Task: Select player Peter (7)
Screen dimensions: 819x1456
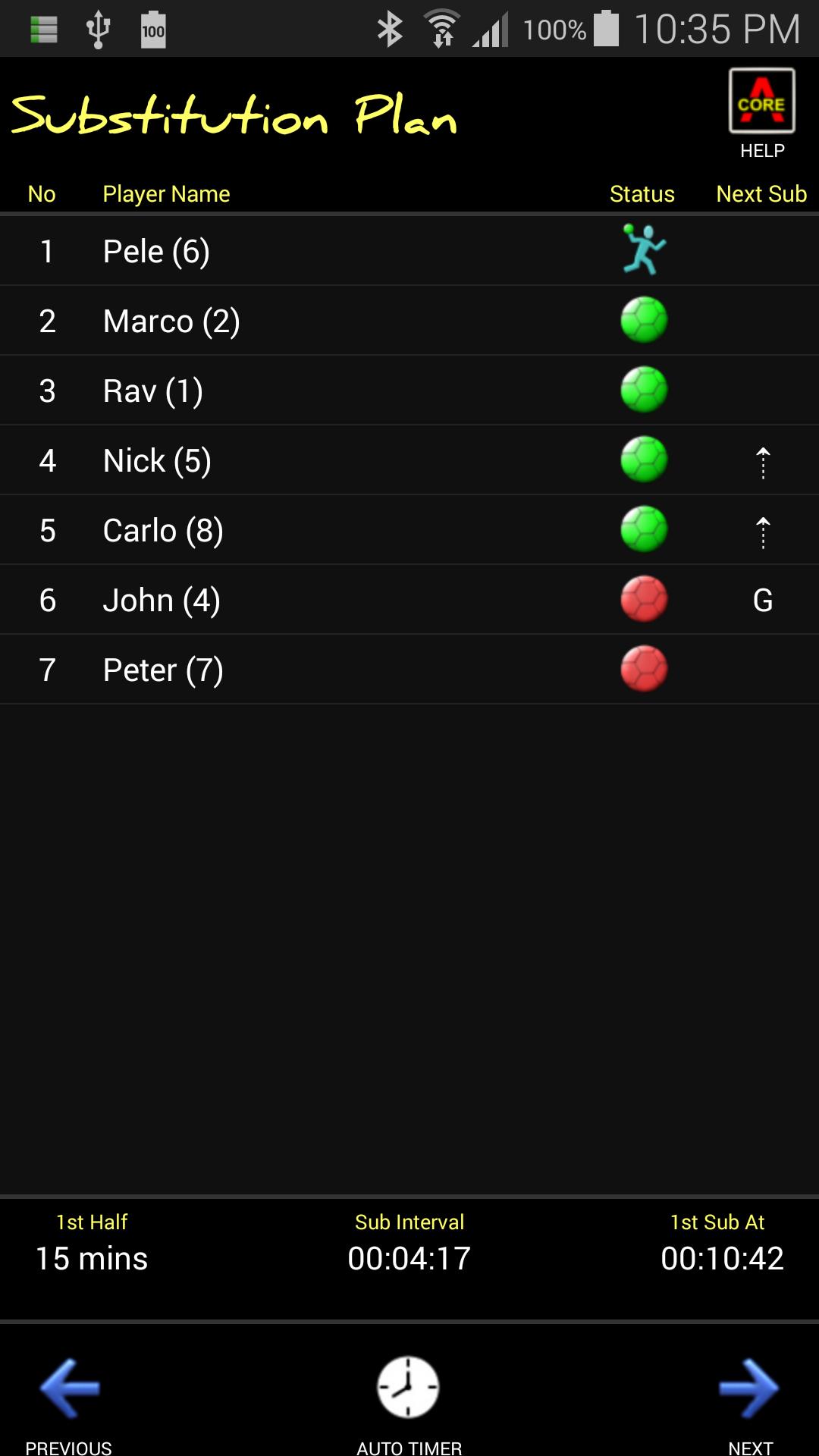Action: [x=163, y=670]
